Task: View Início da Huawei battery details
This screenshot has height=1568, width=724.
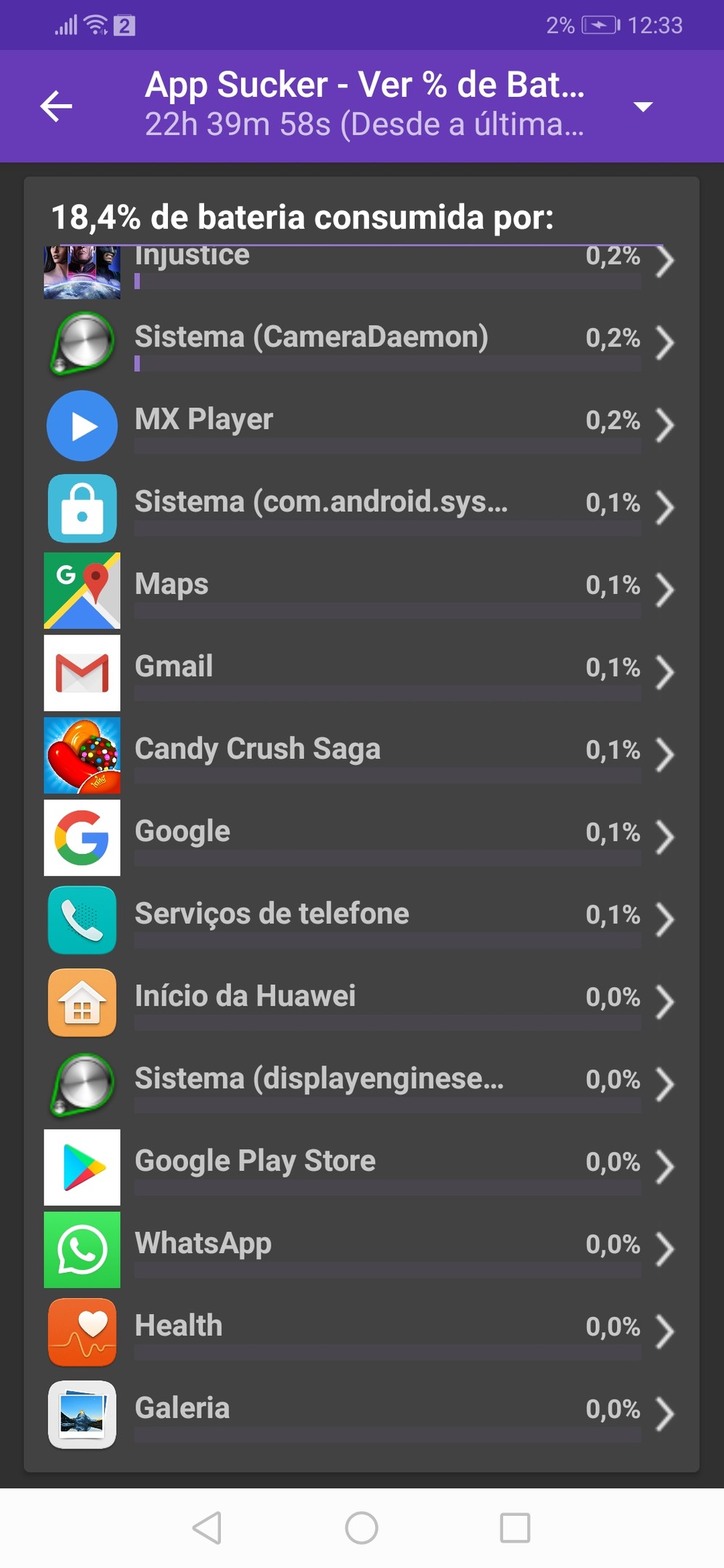Action: point(361,1001)
